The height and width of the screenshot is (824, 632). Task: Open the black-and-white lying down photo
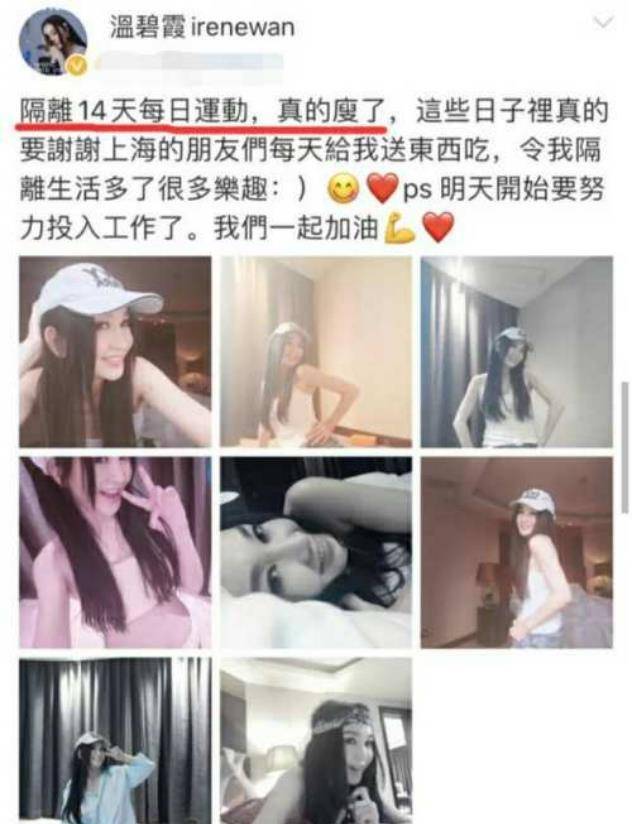click(316, 552)
